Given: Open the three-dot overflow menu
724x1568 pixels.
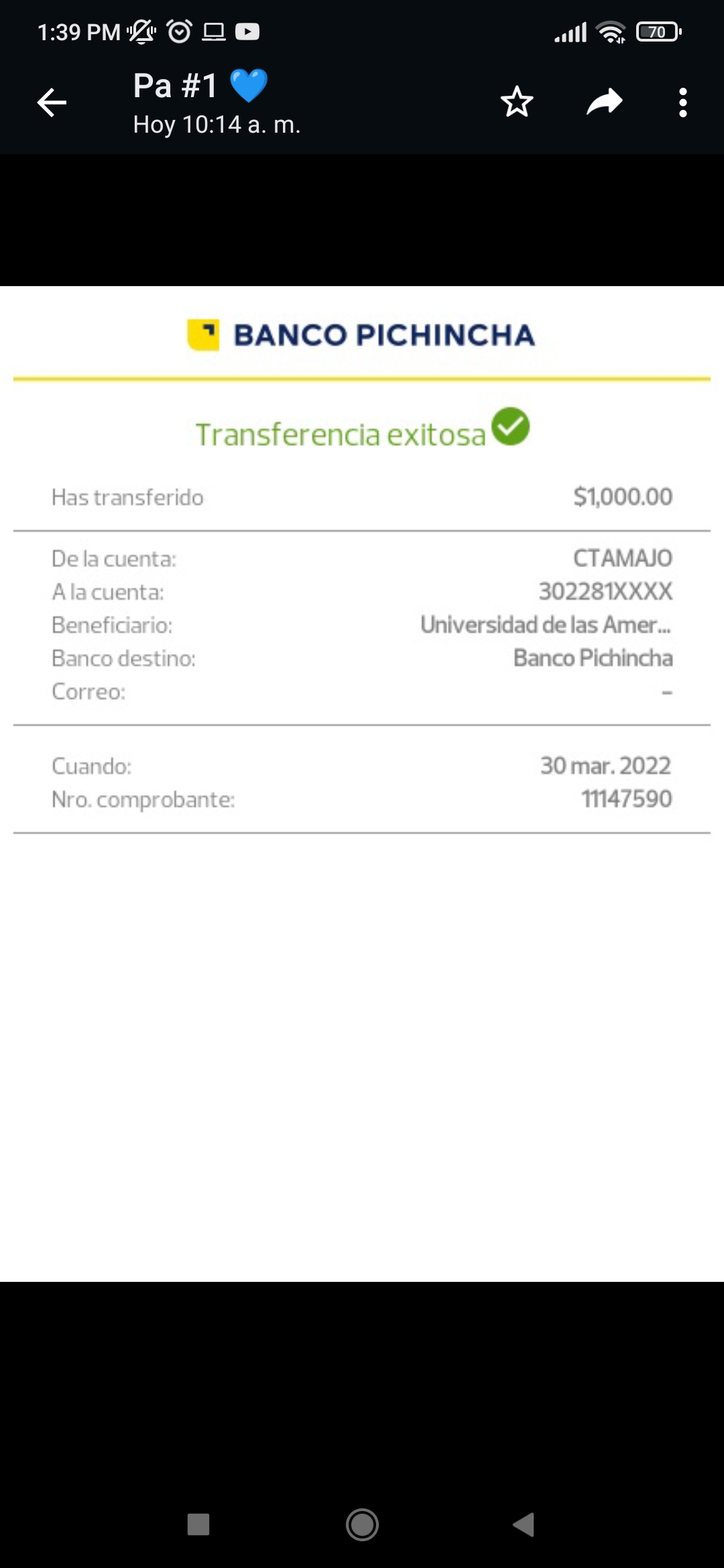Looking at the screenshot, I should coord(682,103).
